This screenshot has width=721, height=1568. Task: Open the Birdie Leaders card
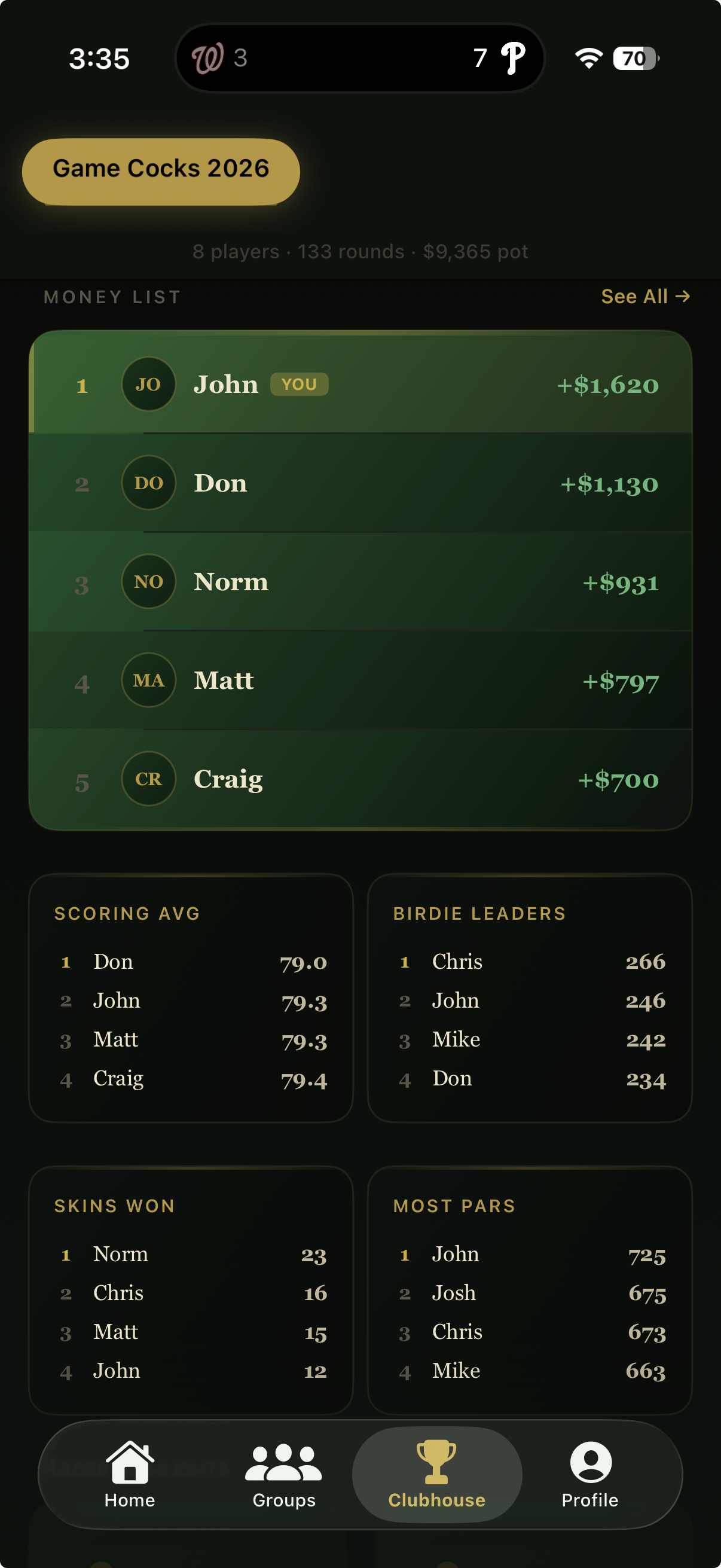(x=528, y=997)
